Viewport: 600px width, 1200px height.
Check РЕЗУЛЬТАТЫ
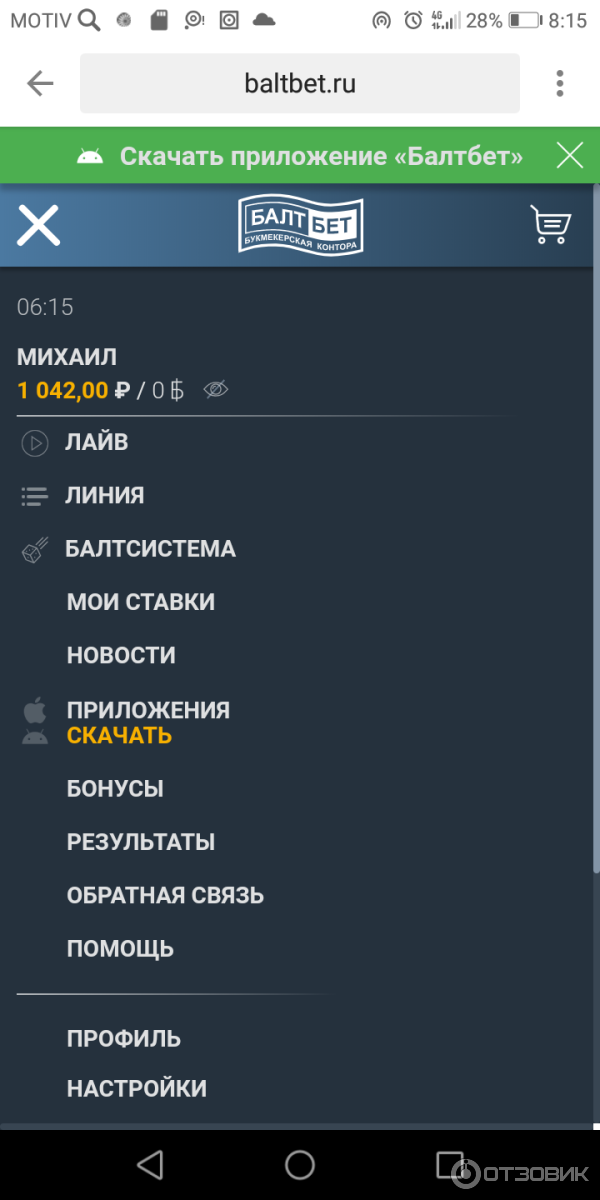[x=141, y=842]
